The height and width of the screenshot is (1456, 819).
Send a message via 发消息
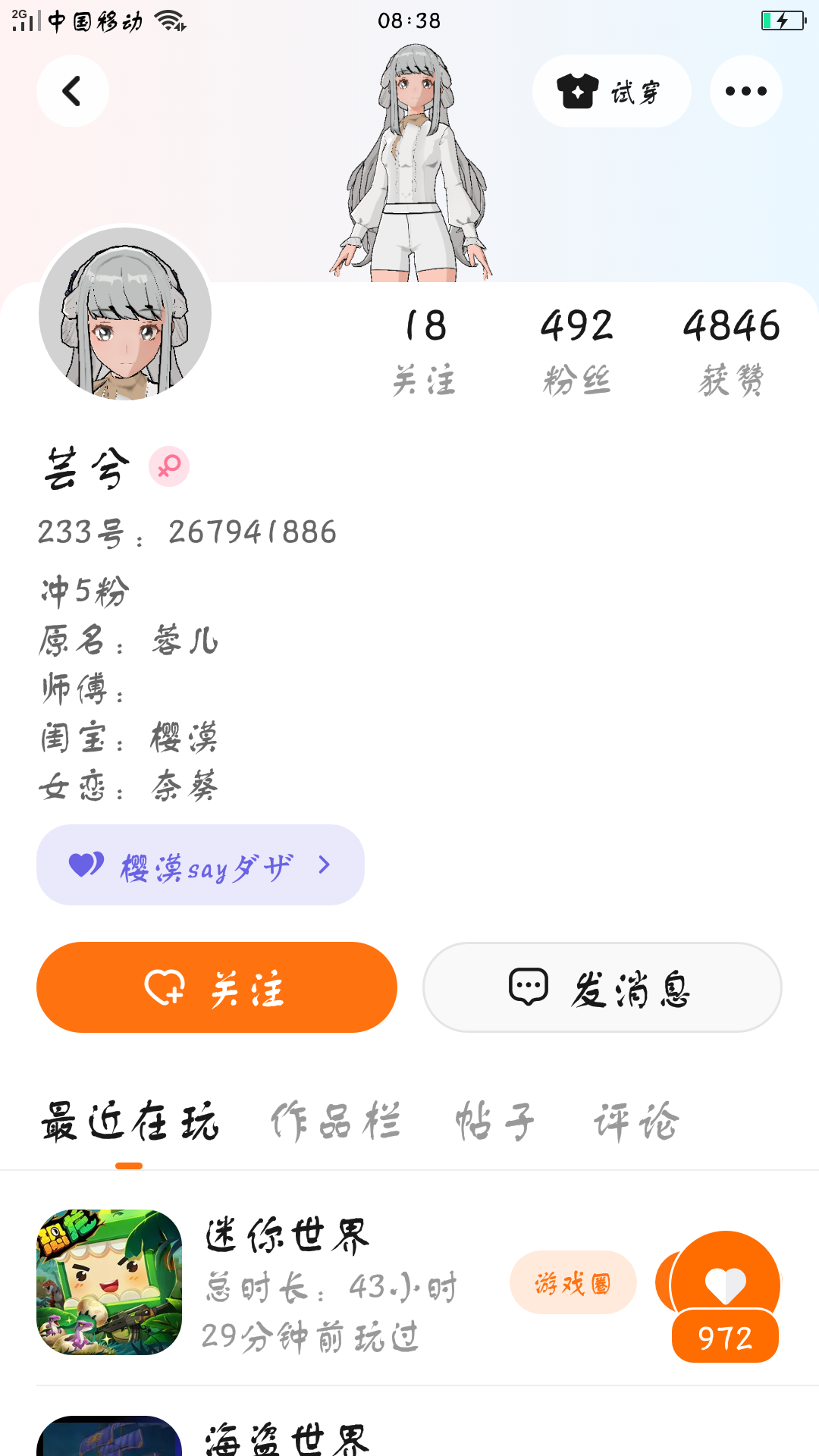tap(602, 987)
